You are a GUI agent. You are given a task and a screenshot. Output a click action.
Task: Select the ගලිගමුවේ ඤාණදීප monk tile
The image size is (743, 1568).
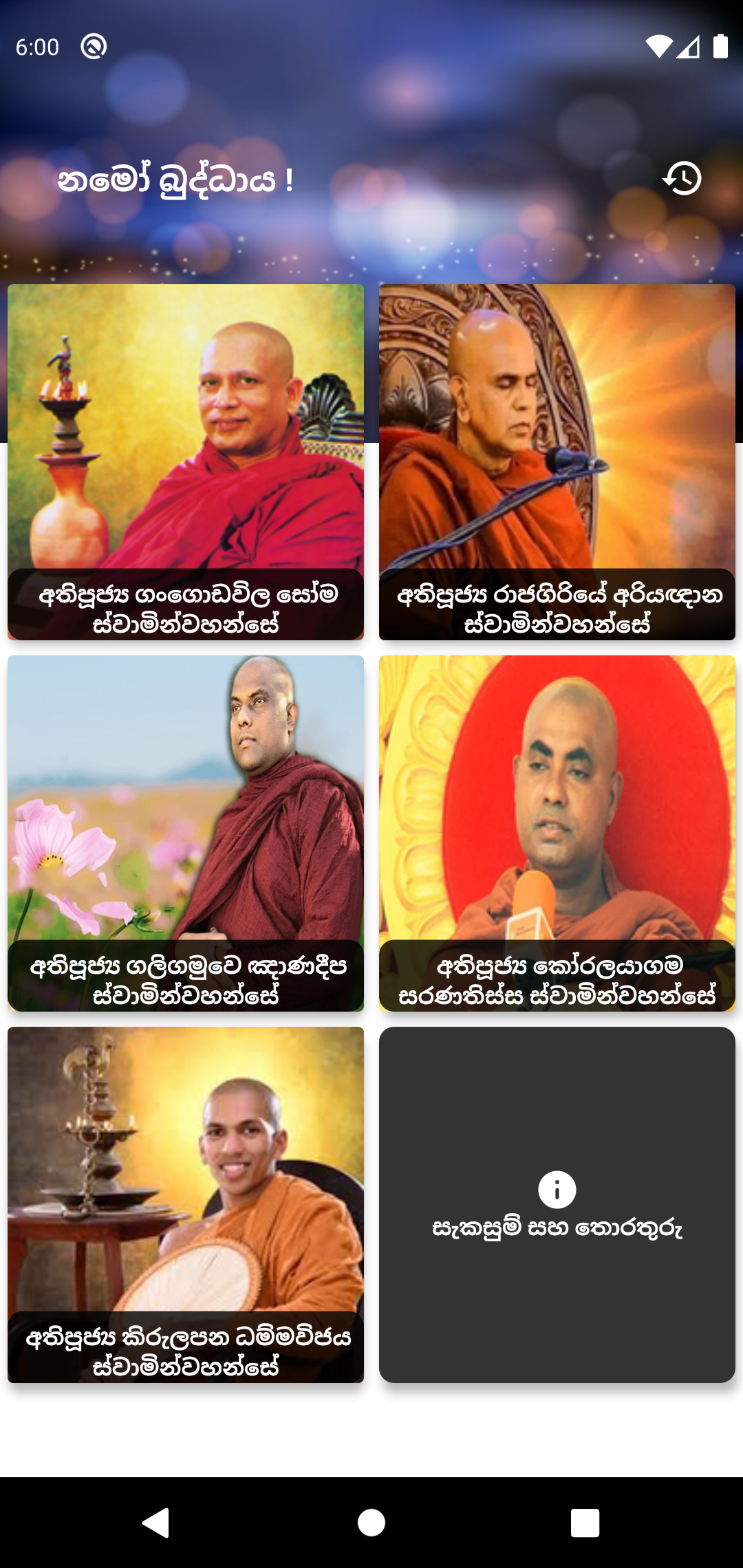pyautogui.click(x=186, y=833)
